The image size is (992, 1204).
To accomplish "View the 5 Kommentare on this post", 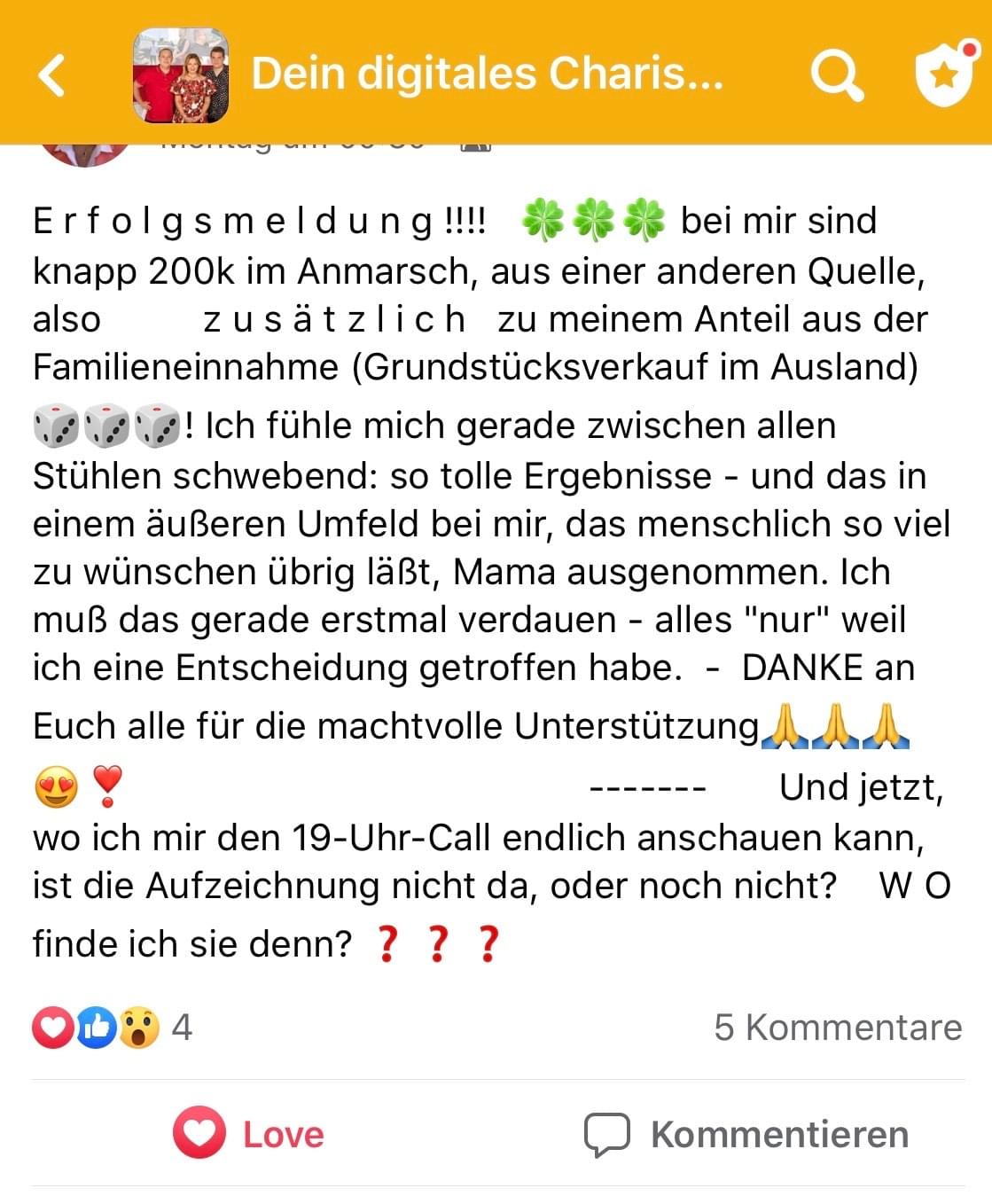I will [838, 1028].
